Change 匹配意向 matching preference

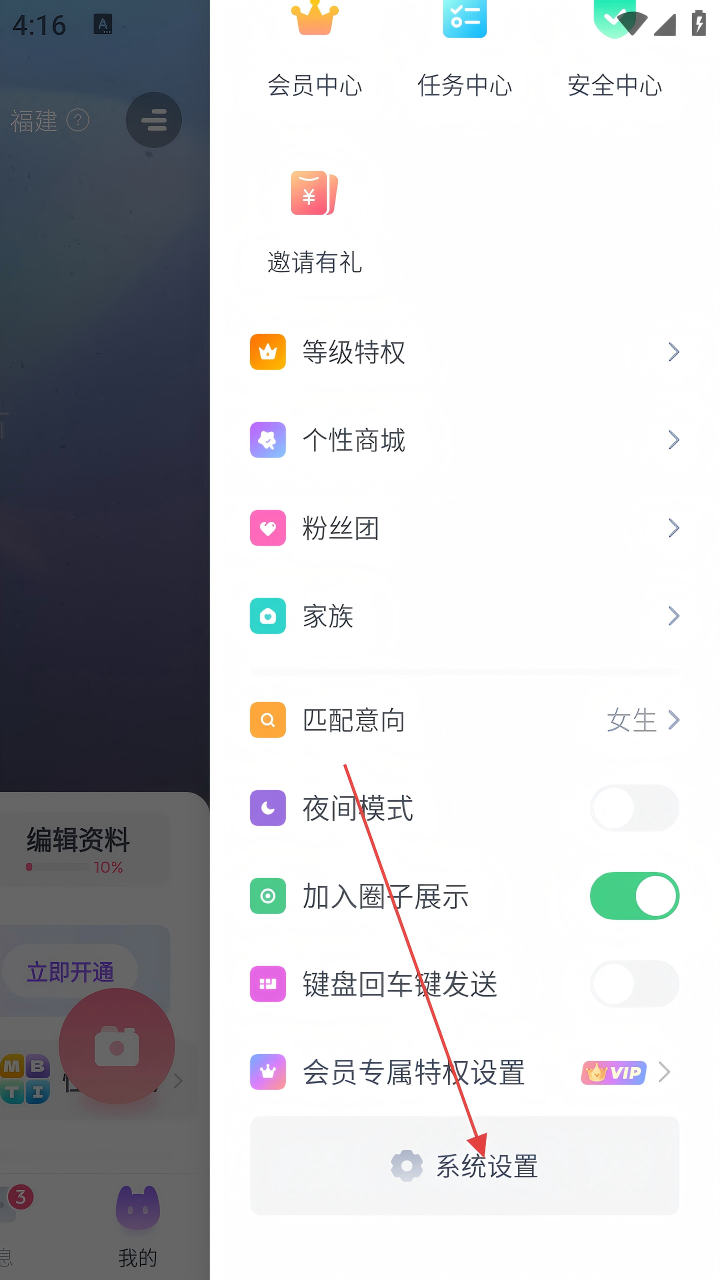464,720
